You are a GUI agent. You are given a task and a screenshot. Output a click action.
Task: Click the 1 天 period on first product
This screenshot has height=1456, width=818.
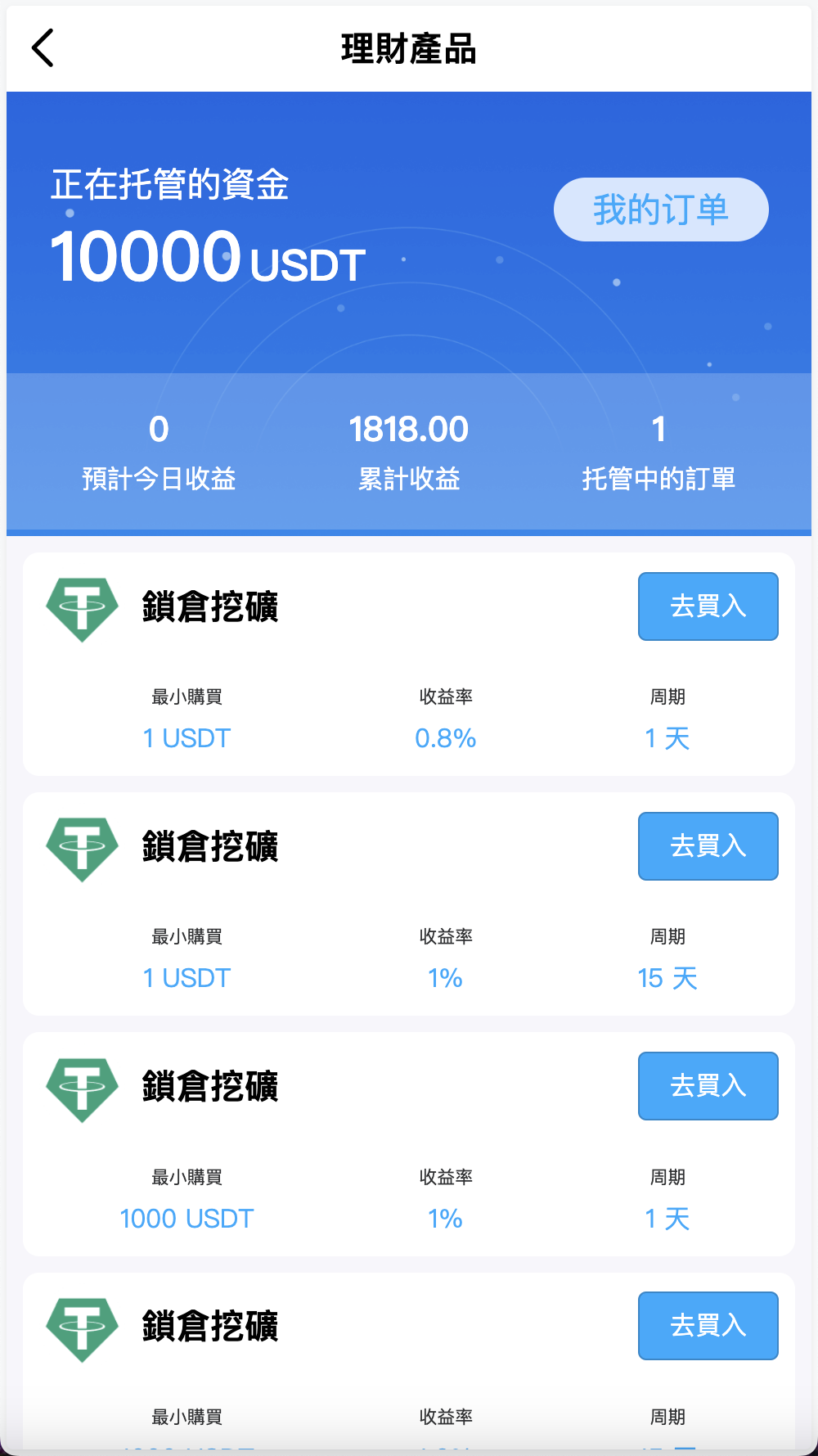pos(666,737)
